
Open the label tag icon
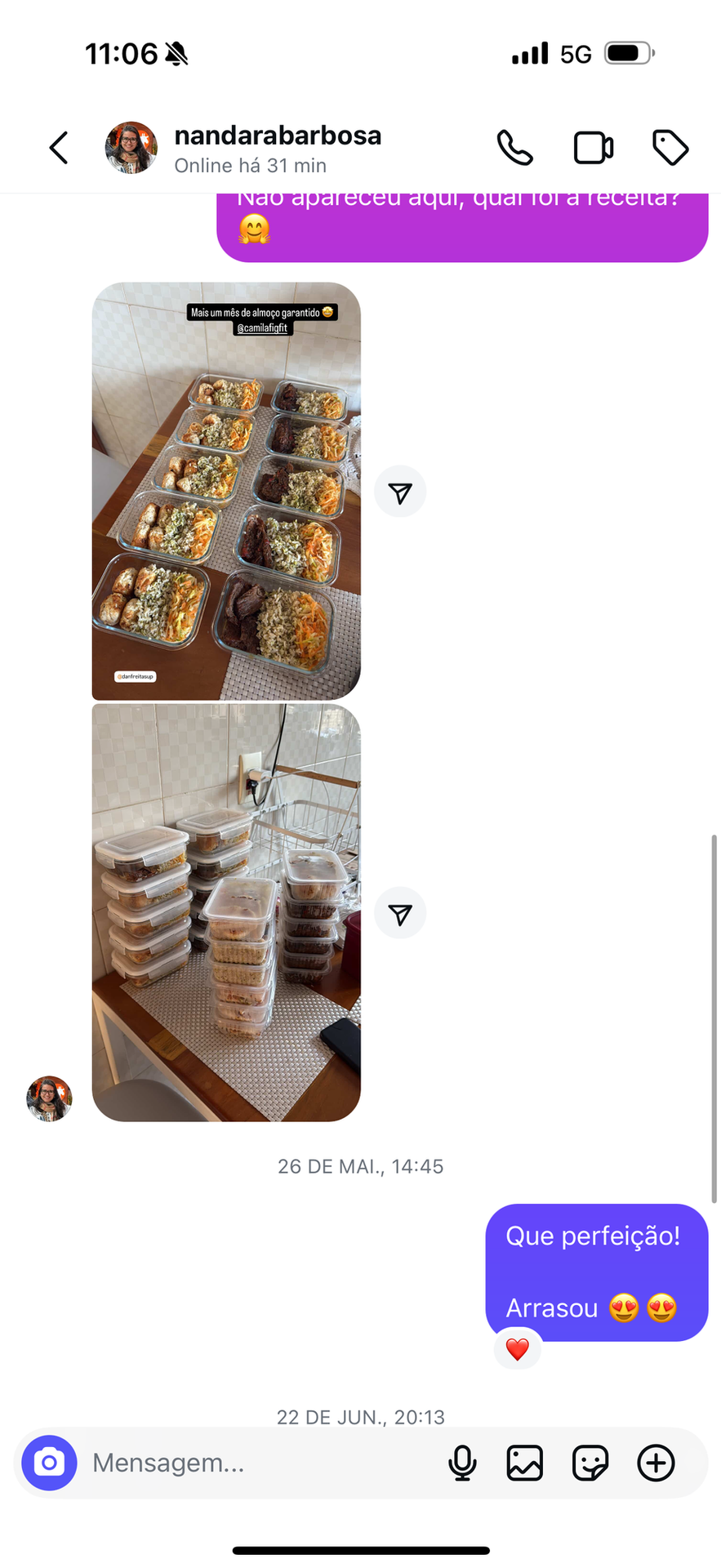point(670,148)
